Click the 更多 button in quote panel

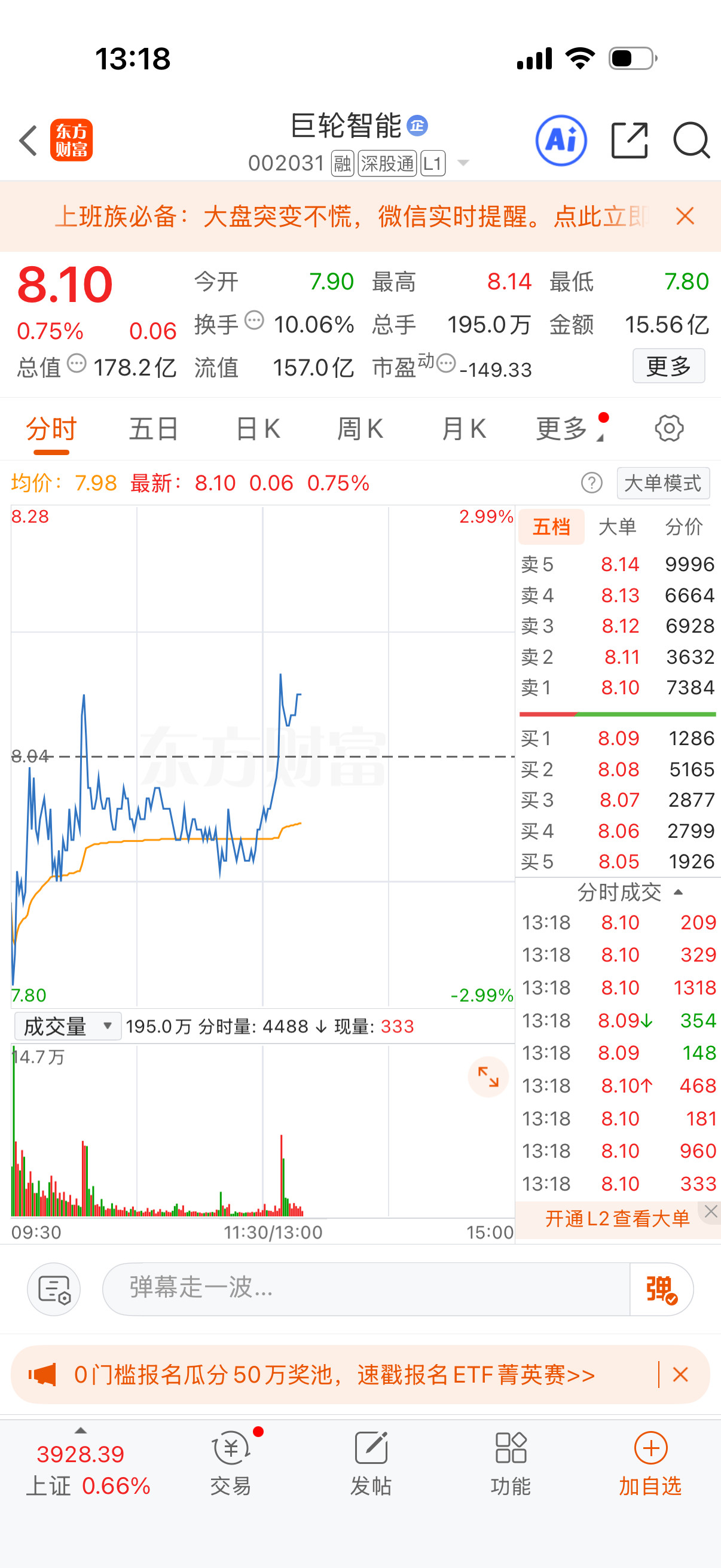tap(668, 366)
